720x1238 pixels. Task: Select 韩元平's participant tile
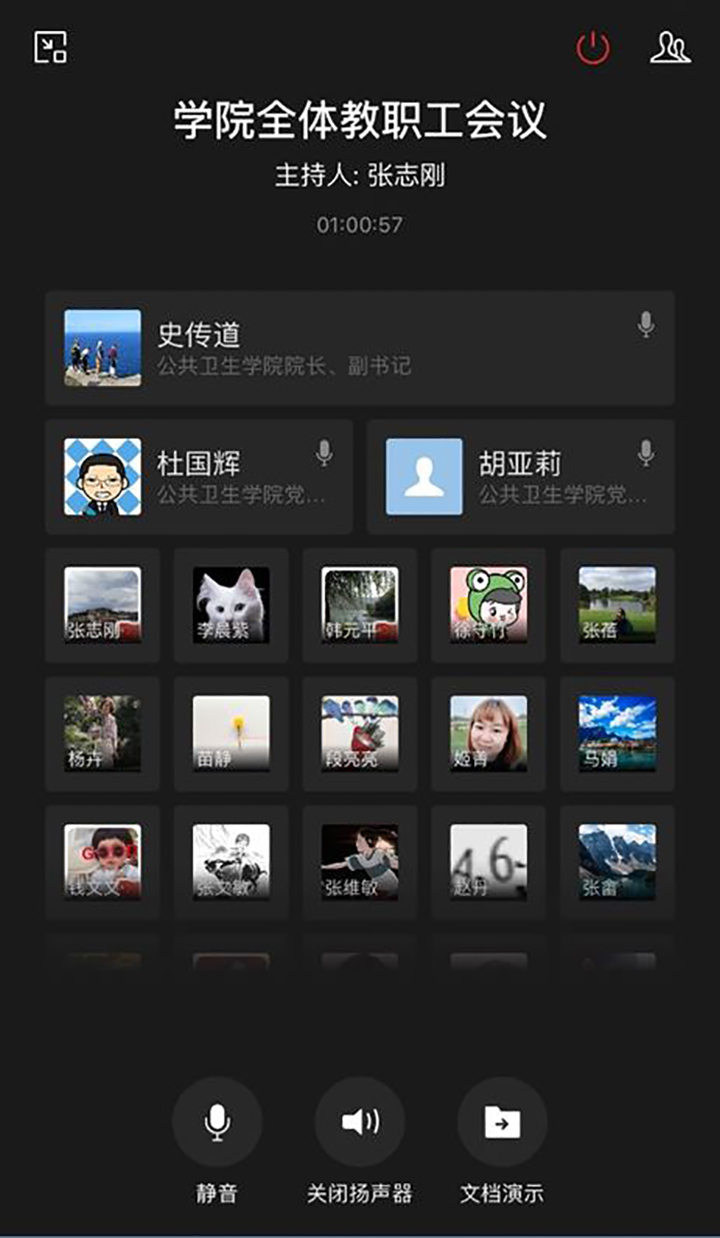coord(360,605)
